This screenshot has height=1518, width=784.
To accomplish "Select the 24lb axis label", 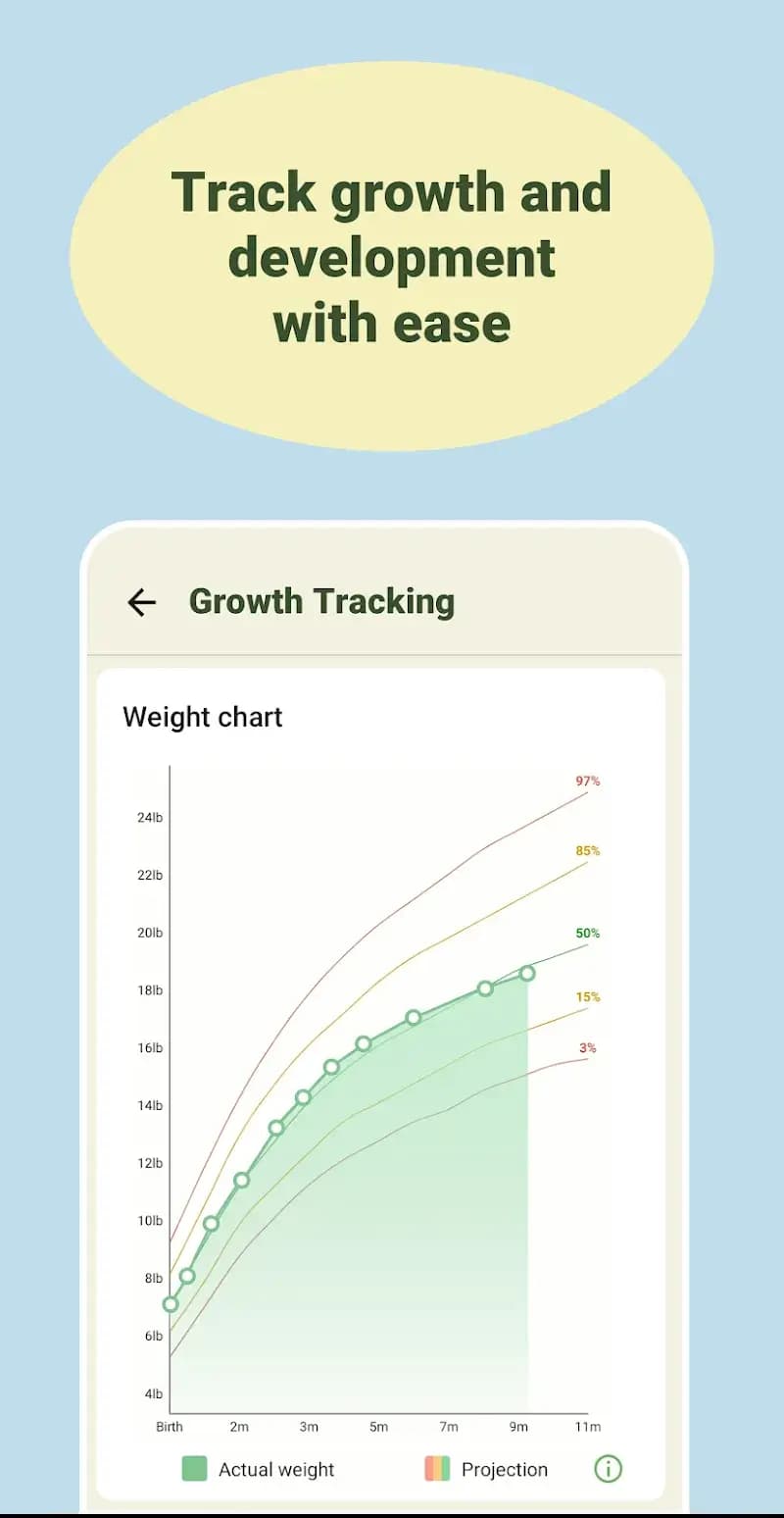I will [x=149, y=817].
